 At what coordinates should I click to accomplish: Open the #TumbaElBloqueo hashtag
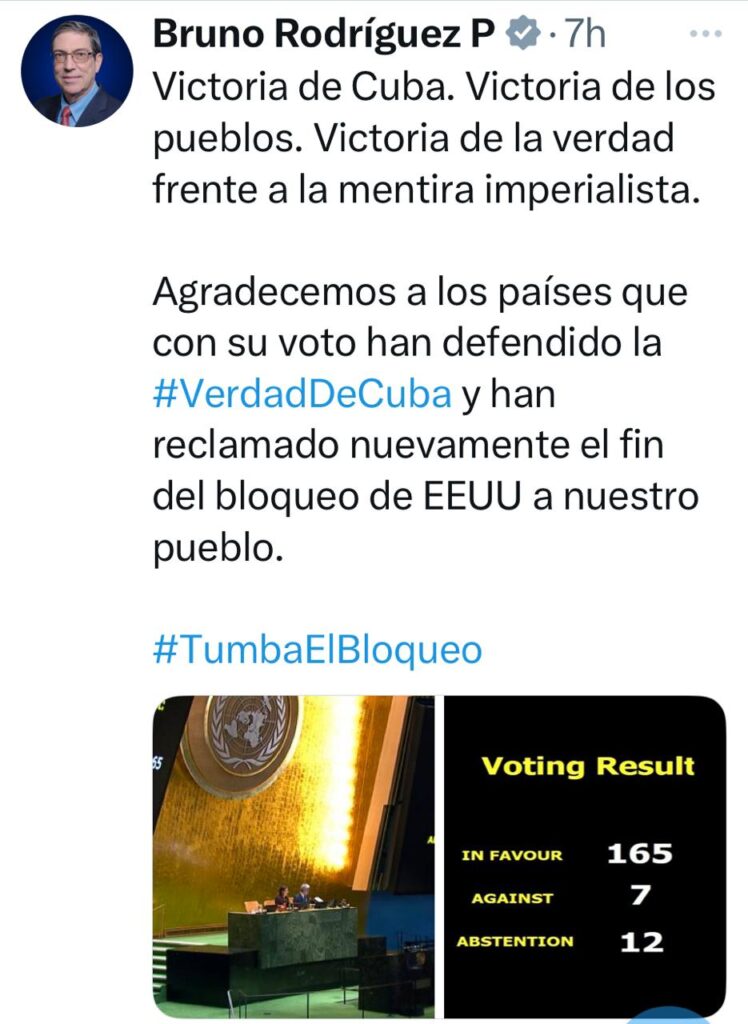coord(317,650)
